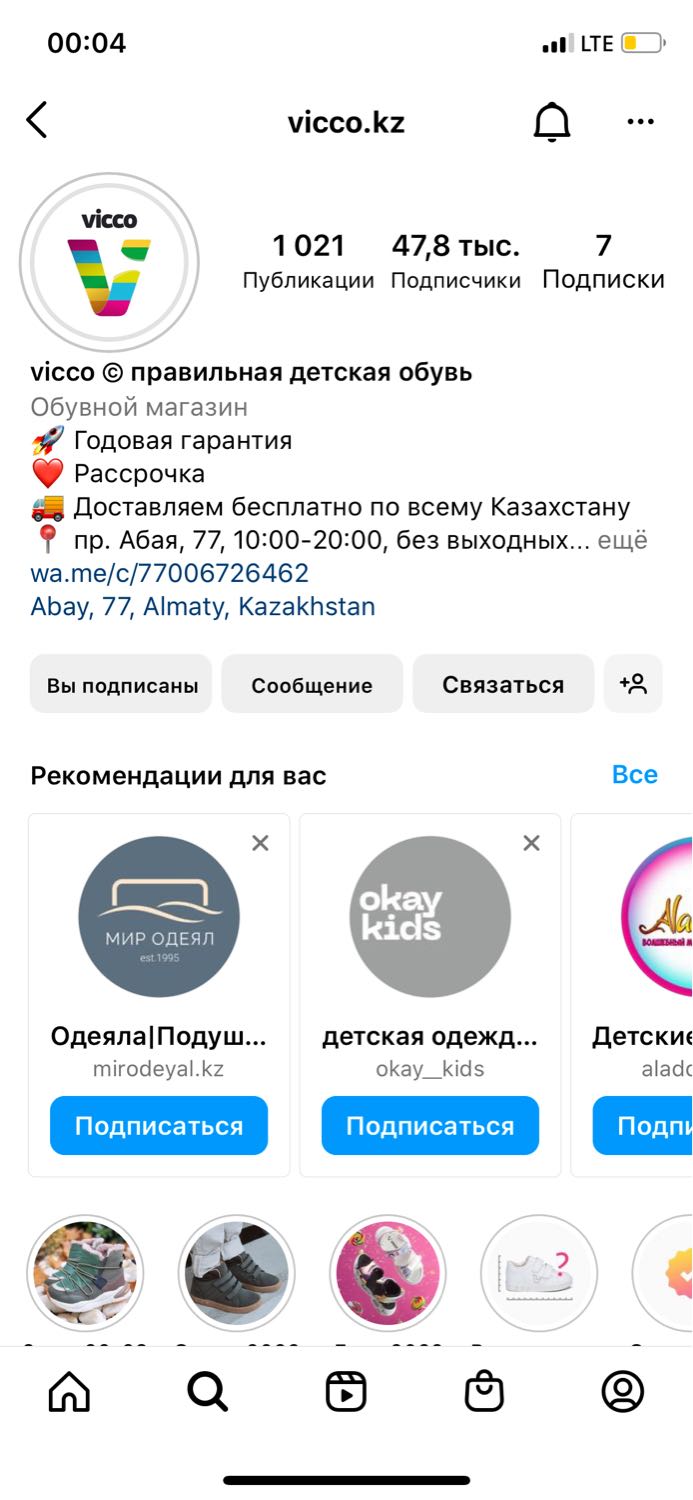This screenshot has height=1500, width=693.
Task: Go back using the top-left arrow
Action: [x=37, y=121]
